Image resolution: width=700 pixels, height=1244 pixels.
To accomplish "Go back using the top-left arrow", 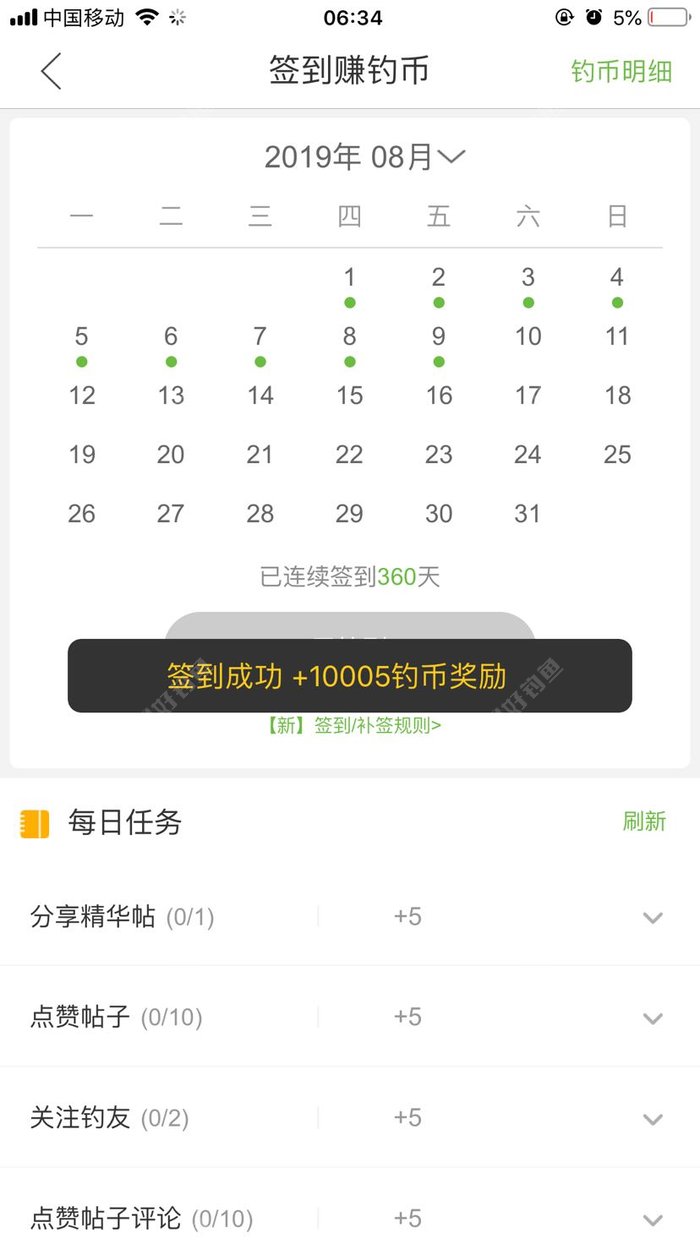I will (x=50, y=71).
